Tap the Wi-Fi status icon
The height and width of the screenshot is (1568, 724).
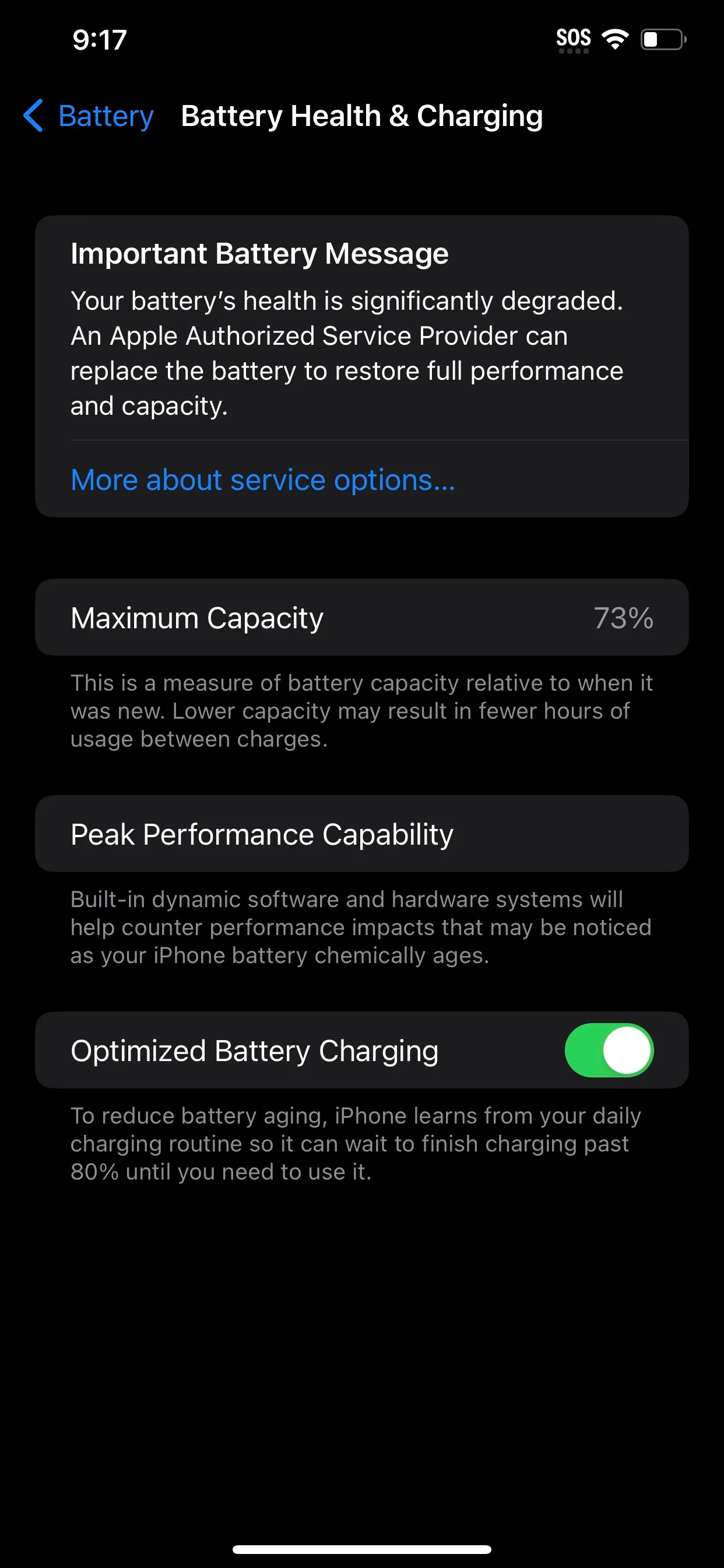[614, 38]
